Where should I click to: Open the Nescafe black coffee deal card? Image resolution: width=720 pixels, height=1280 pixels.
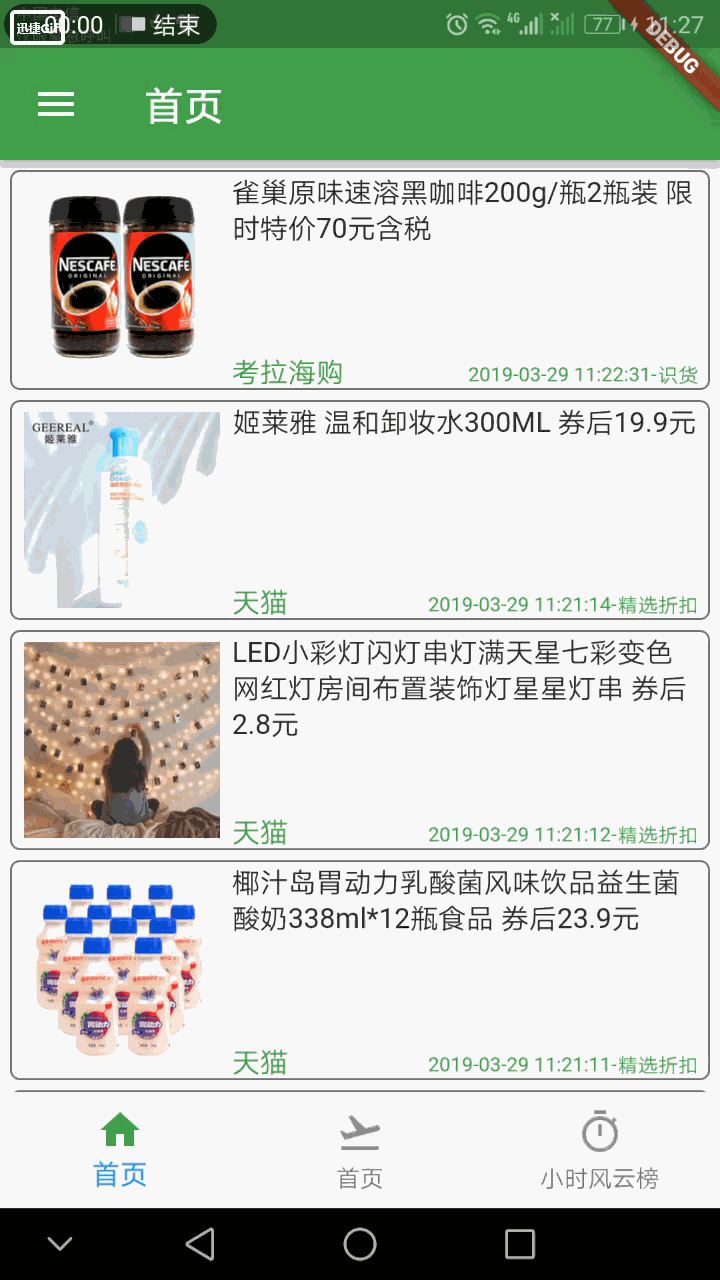(360, 280)
